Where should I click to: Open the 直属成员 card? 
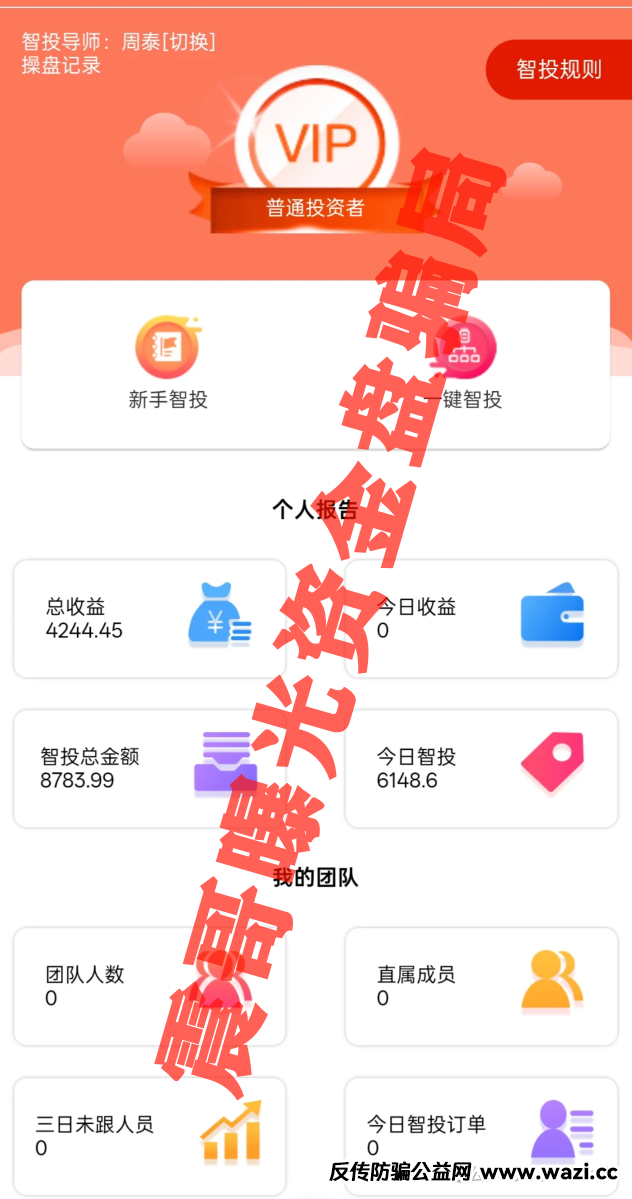481,986
